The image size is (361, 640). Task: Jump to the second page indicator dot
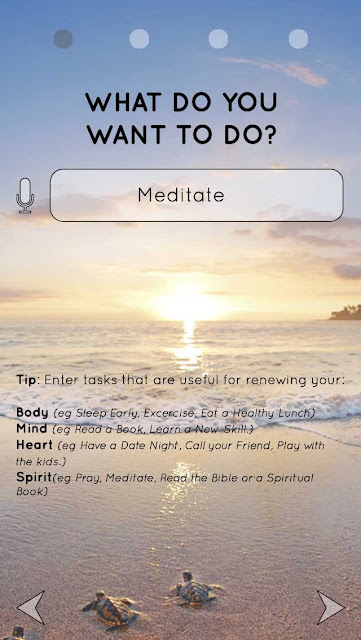tap(139, 39)
